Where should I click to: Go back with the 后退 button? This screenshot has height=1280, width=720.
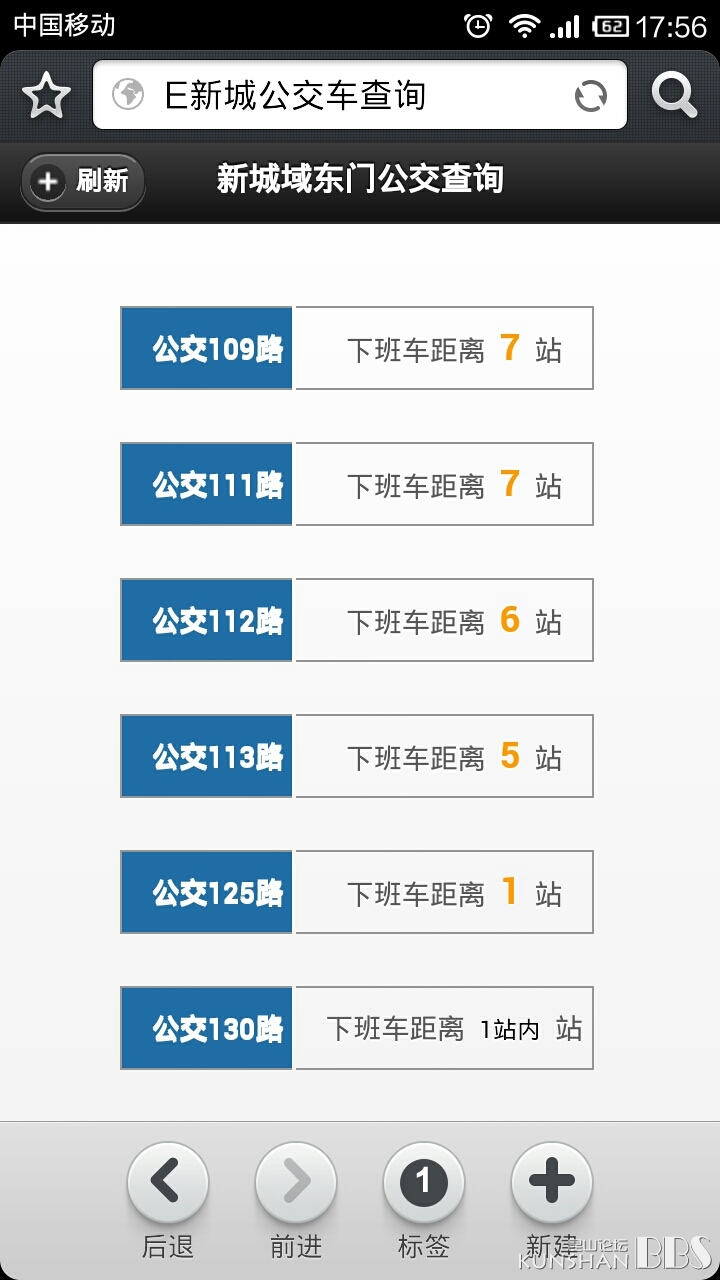click(x=167, y=1202)
